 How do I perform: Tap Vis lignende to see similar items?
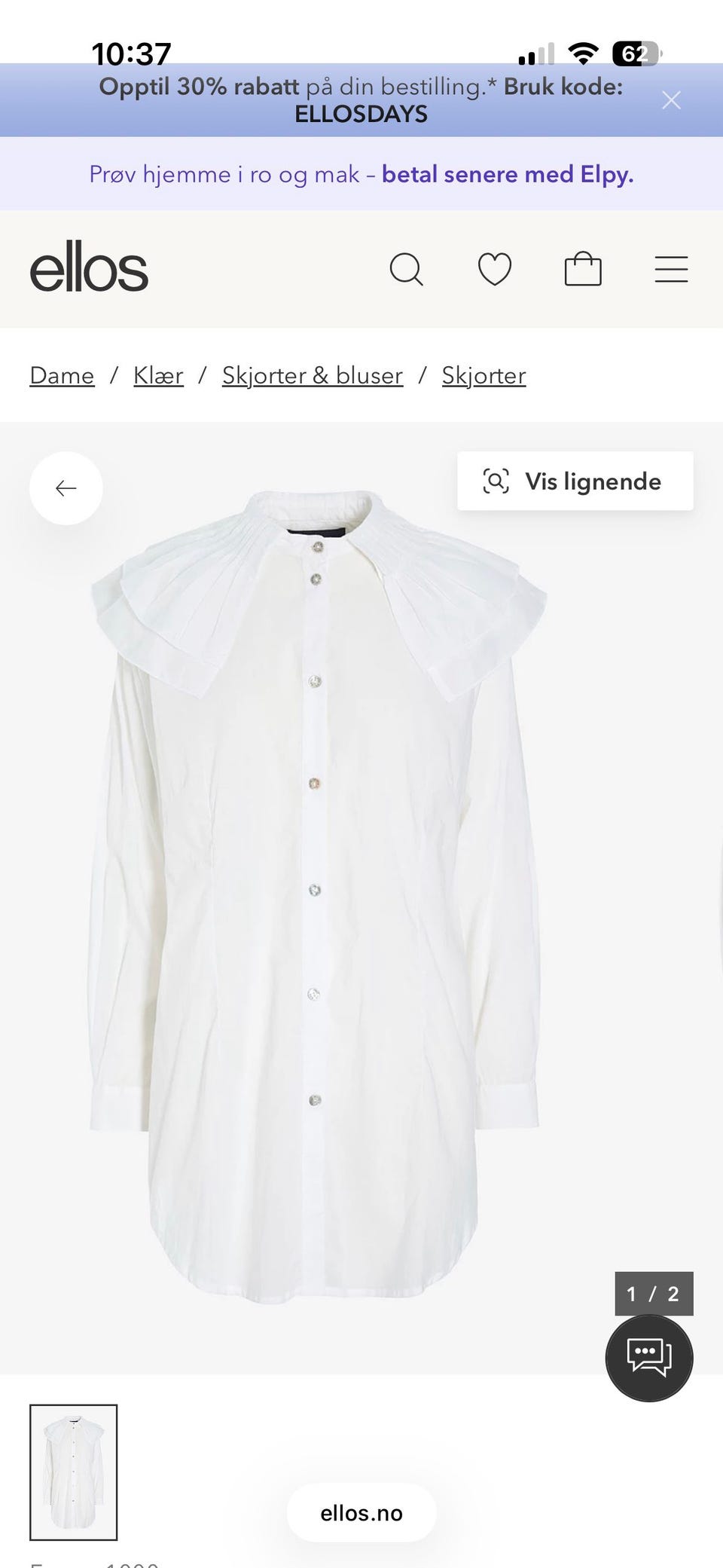pyautogui.click(x=575, y=481)
